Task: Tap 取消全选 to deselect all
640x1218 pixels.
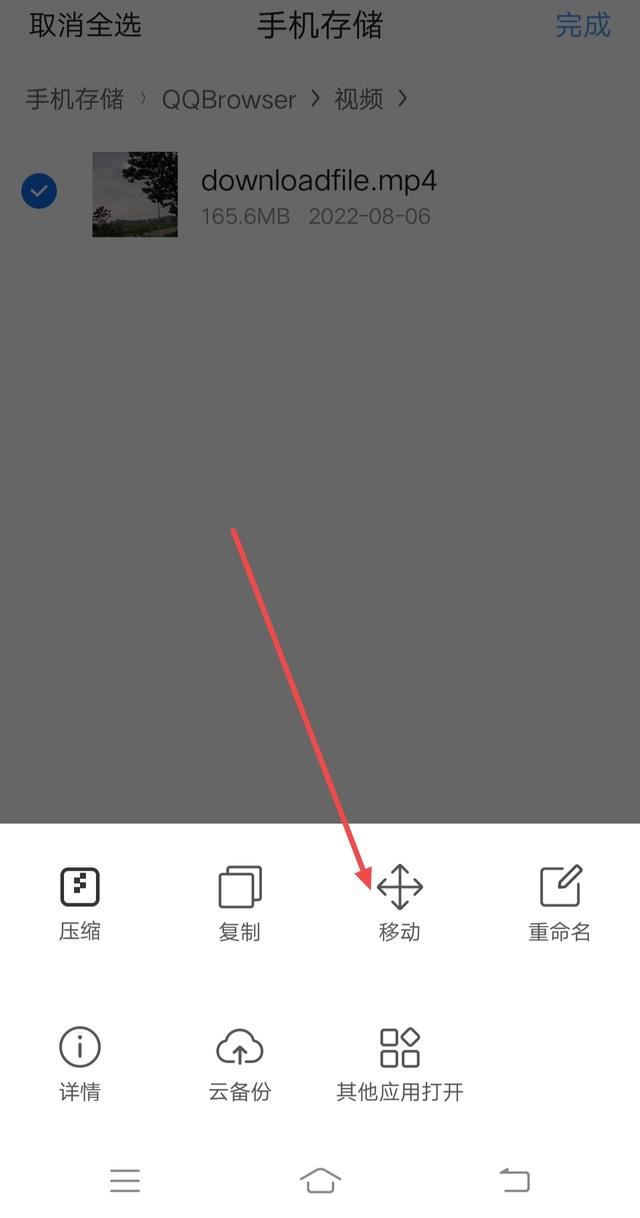Action: pyautogui.click(x=85, y=26)
